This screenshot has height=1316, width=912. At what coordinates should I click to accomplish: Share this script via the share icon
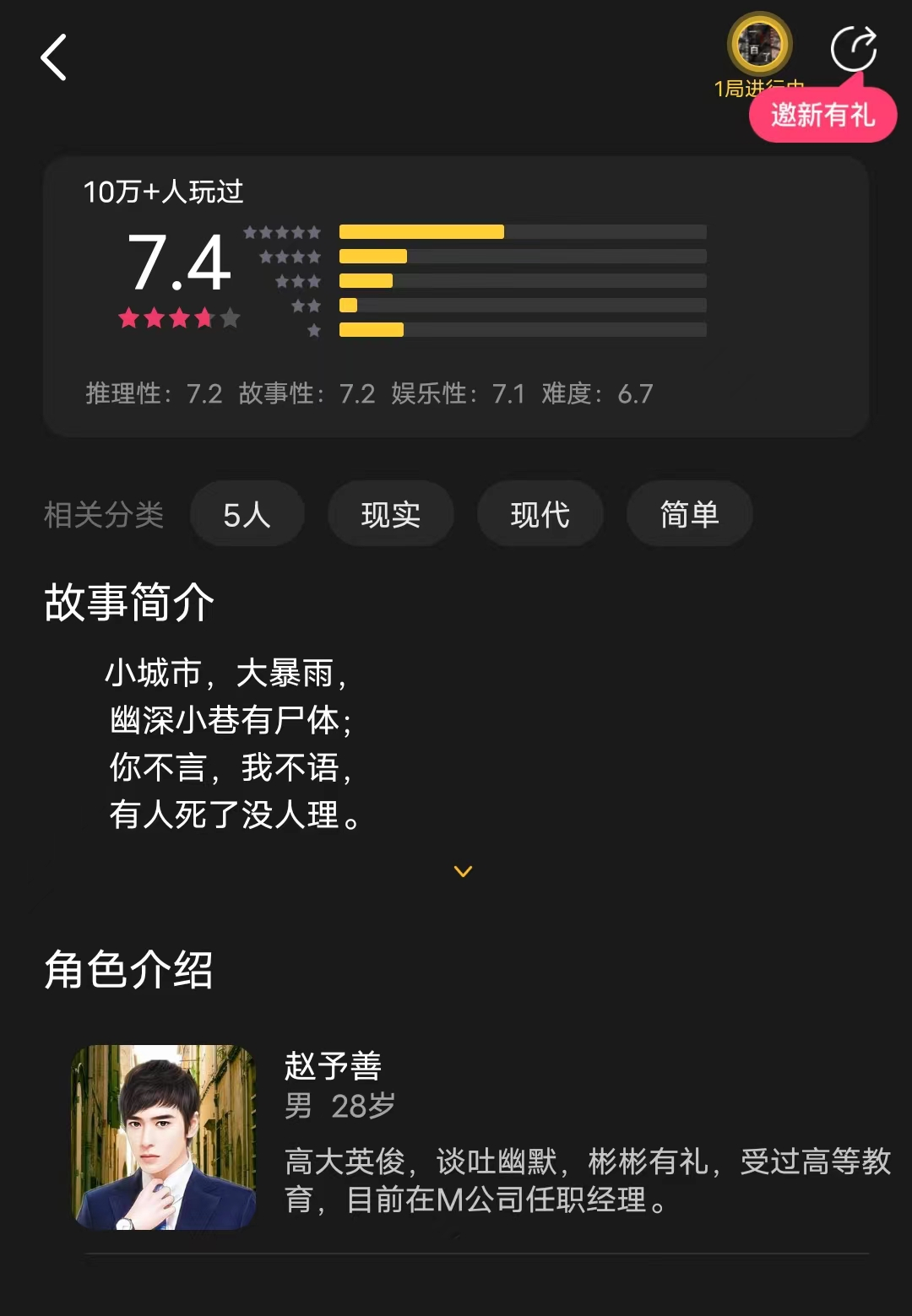coord(854,48)
